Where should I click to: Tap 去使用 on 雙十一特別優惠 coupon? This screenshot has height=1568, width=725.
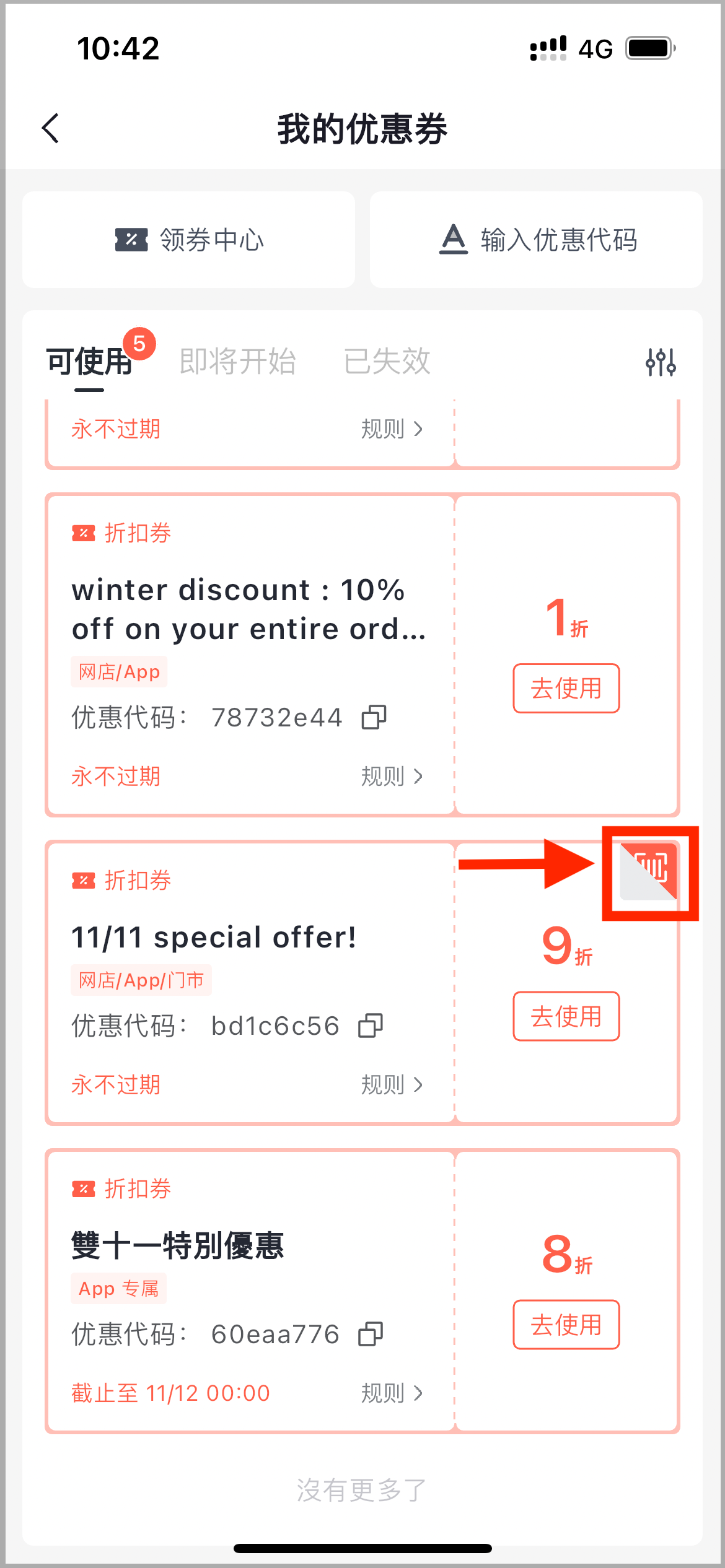(566, 1325)
